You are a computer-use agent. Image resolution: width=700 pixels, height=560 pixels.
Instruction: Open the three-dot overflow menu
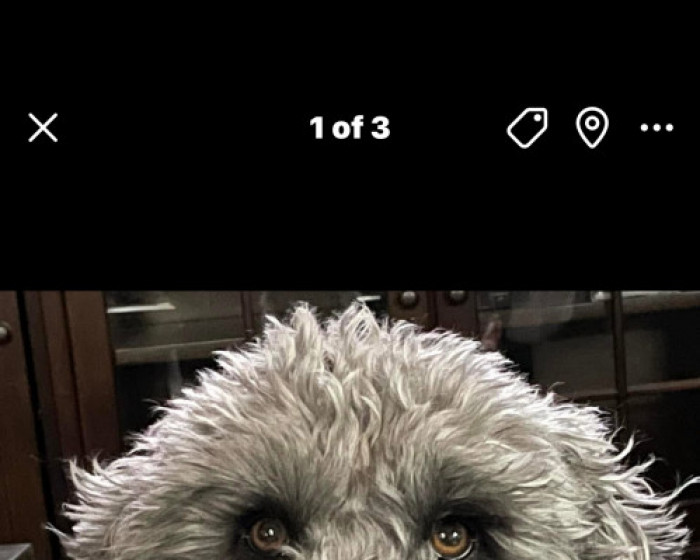pyautogui.click(x=657, y=128)
